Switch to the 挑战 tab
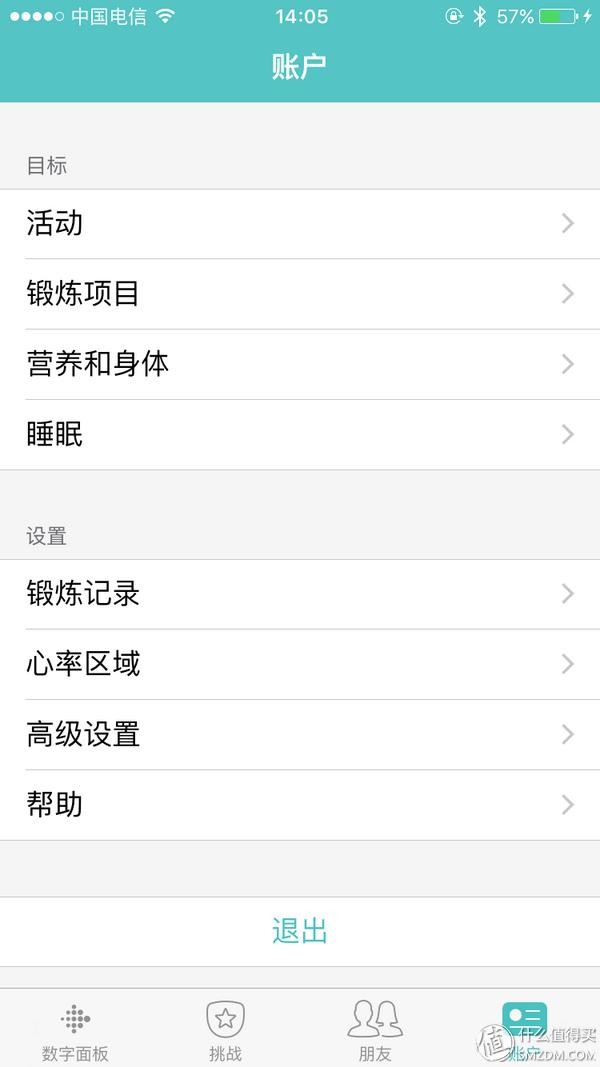Image resolution: width=600 pixels, height=1067 pixels. point(225,1030)
